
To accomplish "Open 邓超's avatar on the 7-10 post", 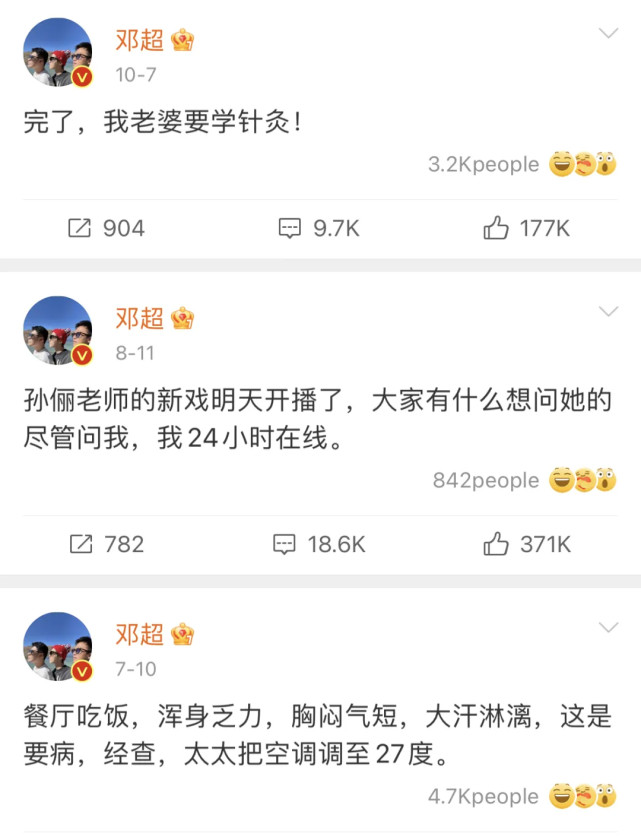I will click(x=58, y=647).
